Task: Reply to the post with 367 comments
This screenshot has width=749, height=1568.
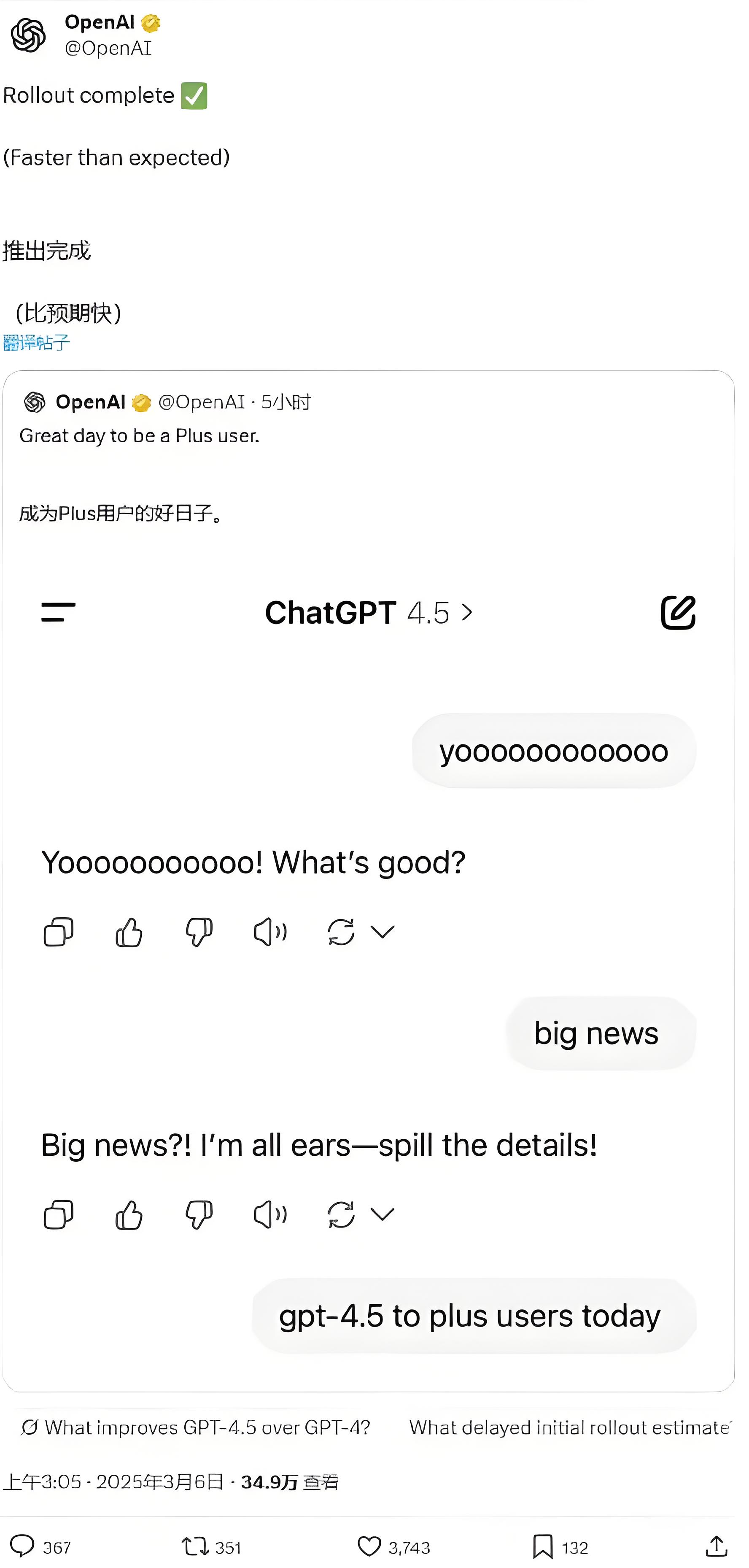Action: point(23,1547)
